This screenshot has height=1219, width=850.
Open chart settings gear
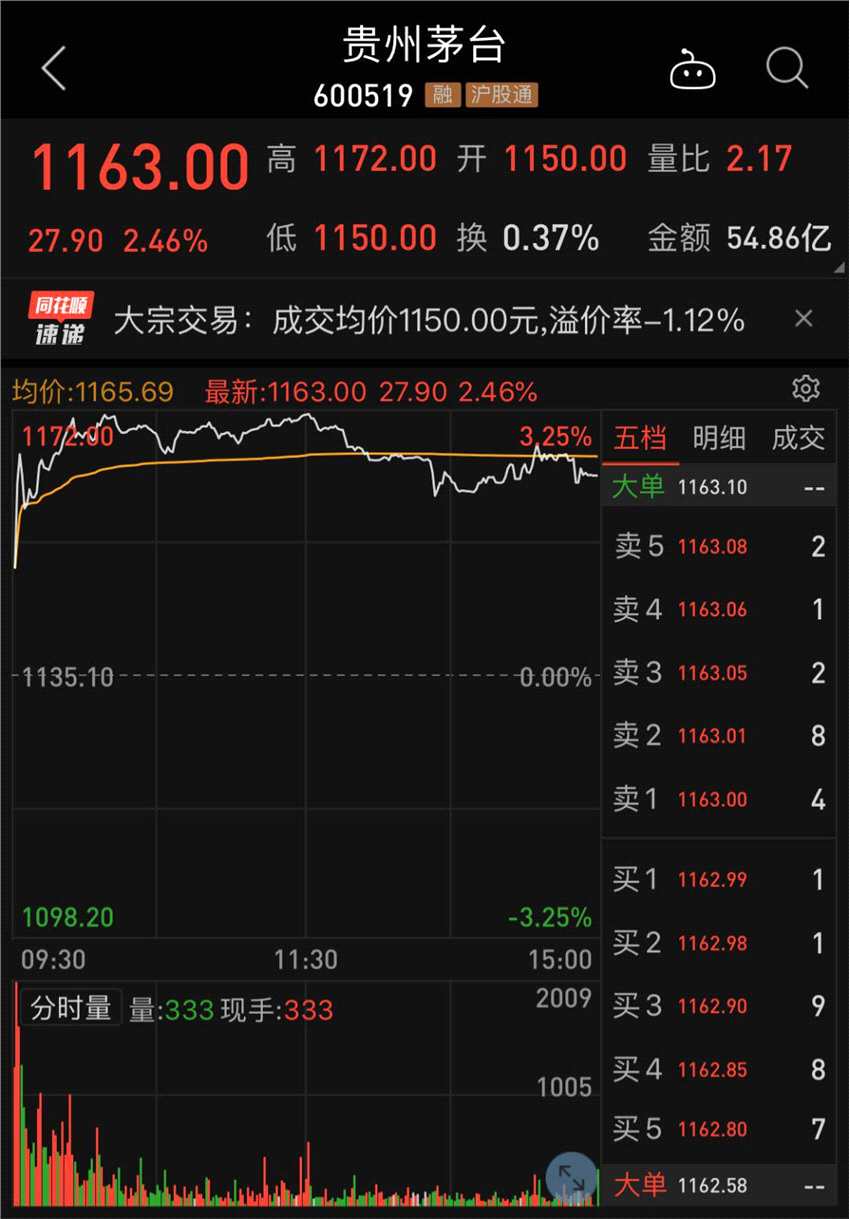click(x=805, y=389)
